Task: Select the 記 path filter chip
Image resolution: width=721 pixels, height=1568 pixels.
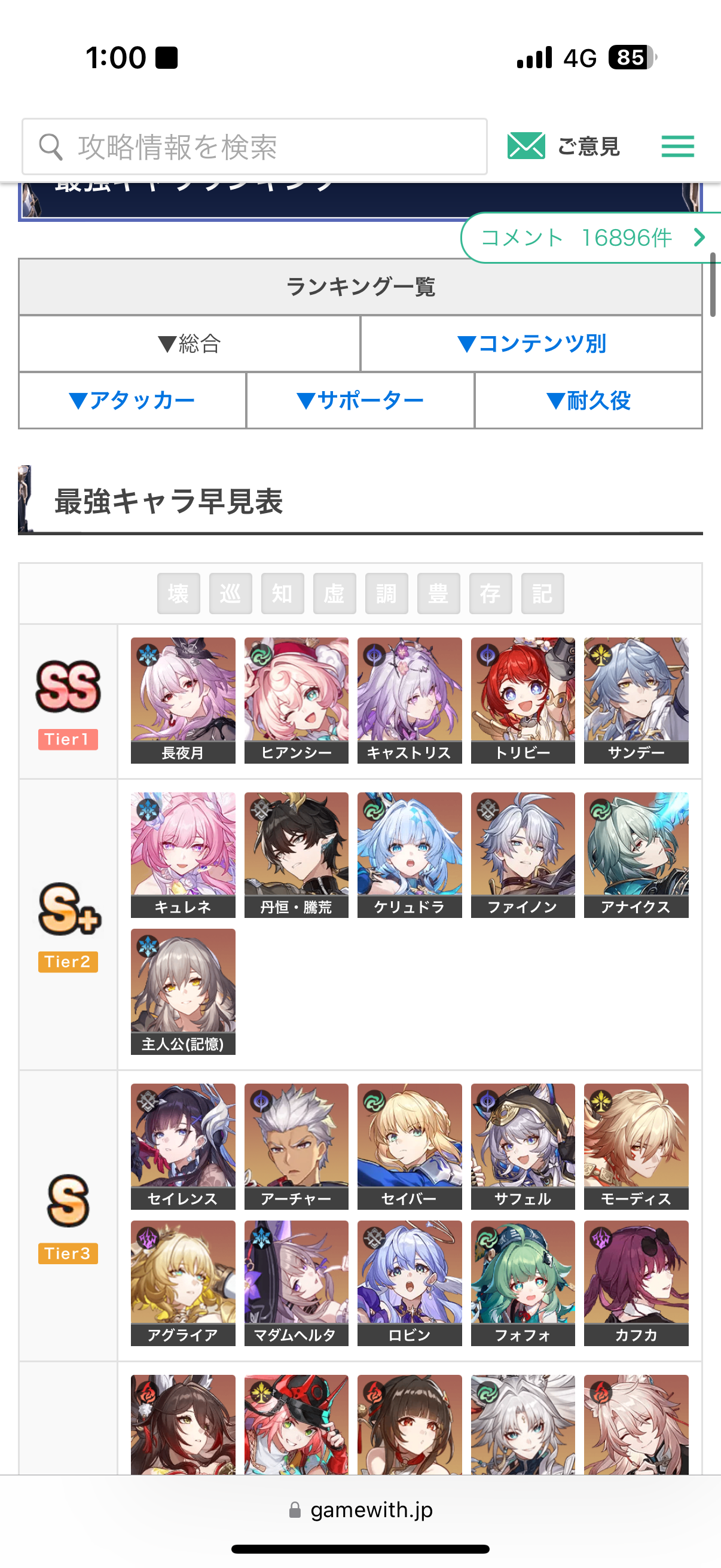Action: coord(542,593)
